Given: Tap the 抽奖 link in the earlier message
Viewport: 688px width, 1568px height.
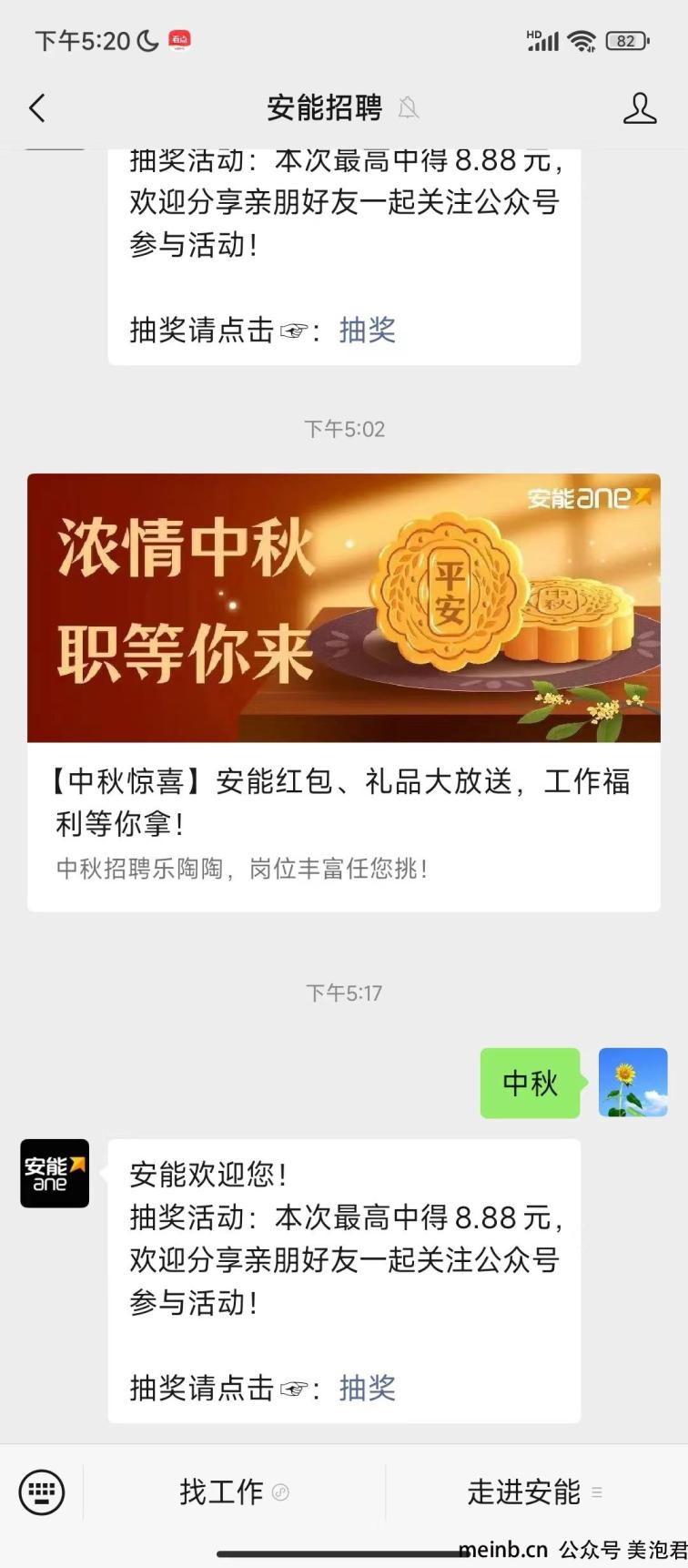Looking at the screenshot, I should [x=368, y=330].
